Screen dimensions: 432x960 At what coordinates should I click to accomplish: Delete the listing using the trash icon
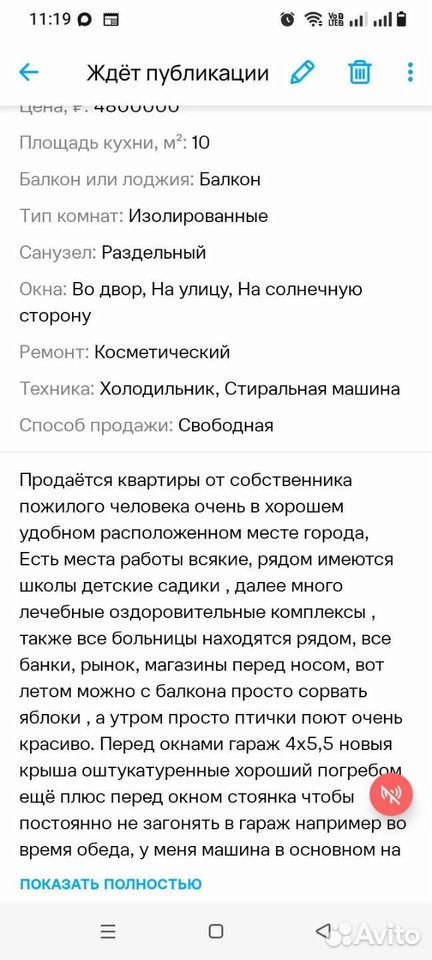[x=359, y=73]
